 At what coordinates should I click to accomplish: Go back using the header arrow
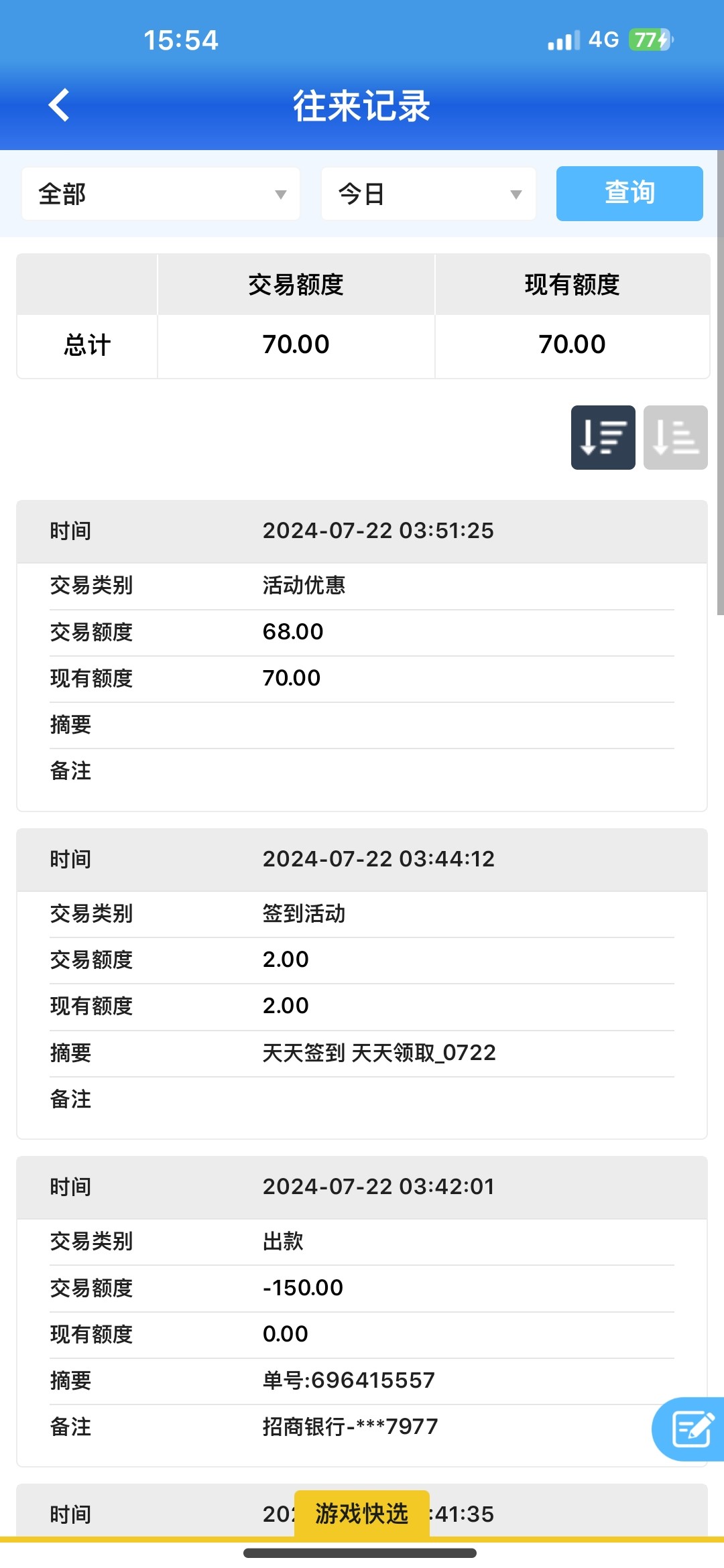[x=59, y=105]
